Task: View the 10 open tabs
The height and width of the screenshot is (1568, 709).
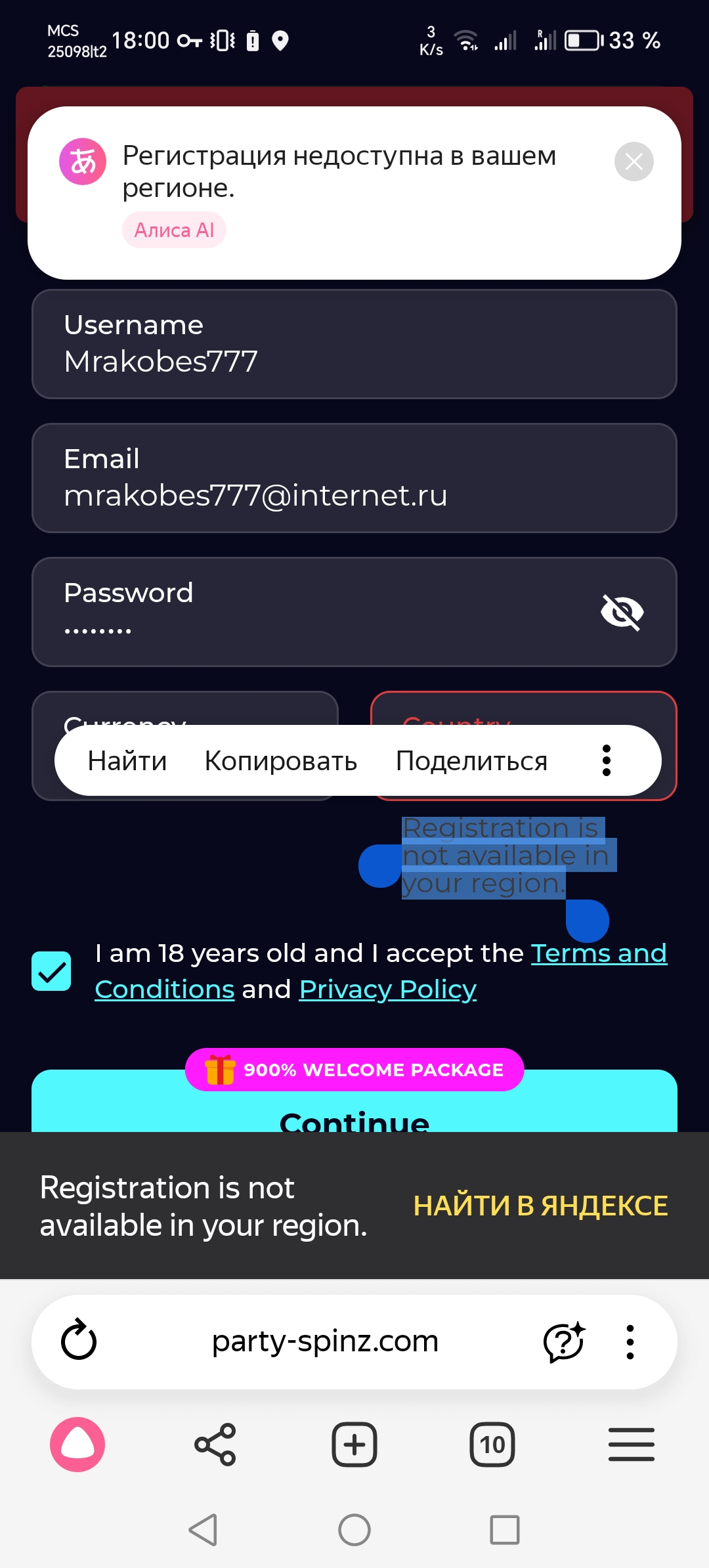Action: click(x=492, y=1445)
